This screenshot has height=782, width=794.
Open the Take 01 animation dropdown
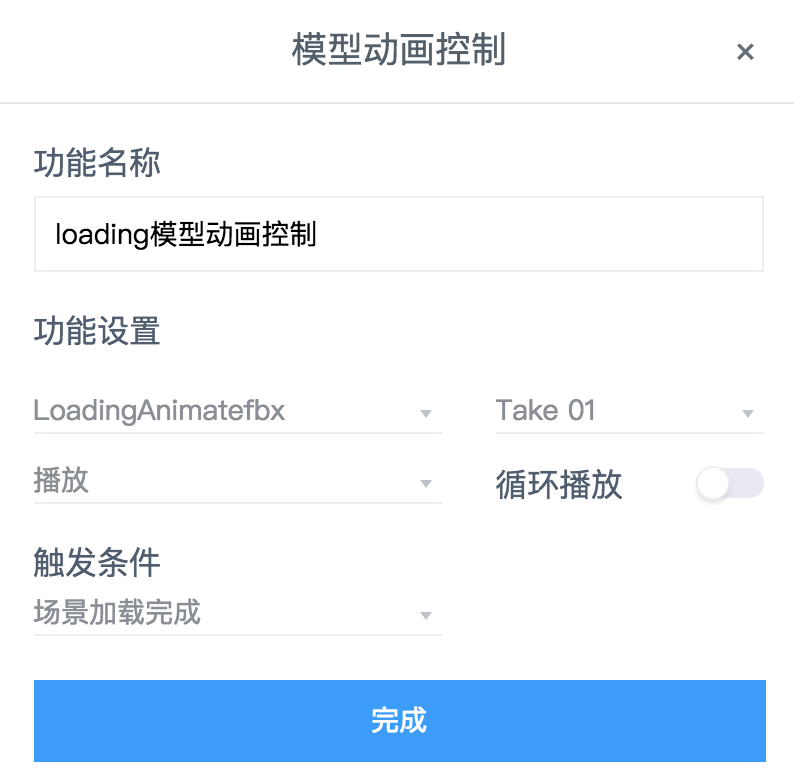[628, 411]
